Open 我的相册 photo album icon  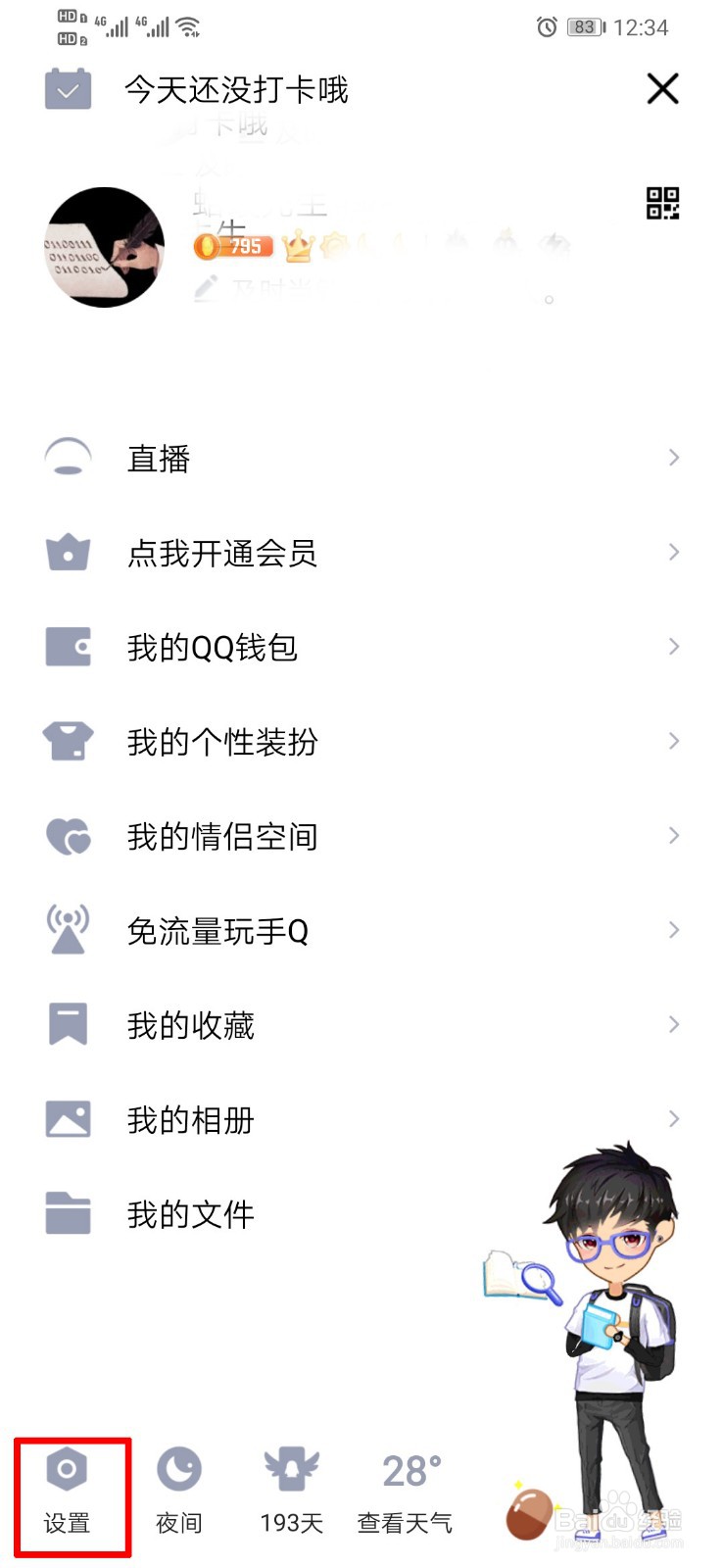[x=67, y=1117]
